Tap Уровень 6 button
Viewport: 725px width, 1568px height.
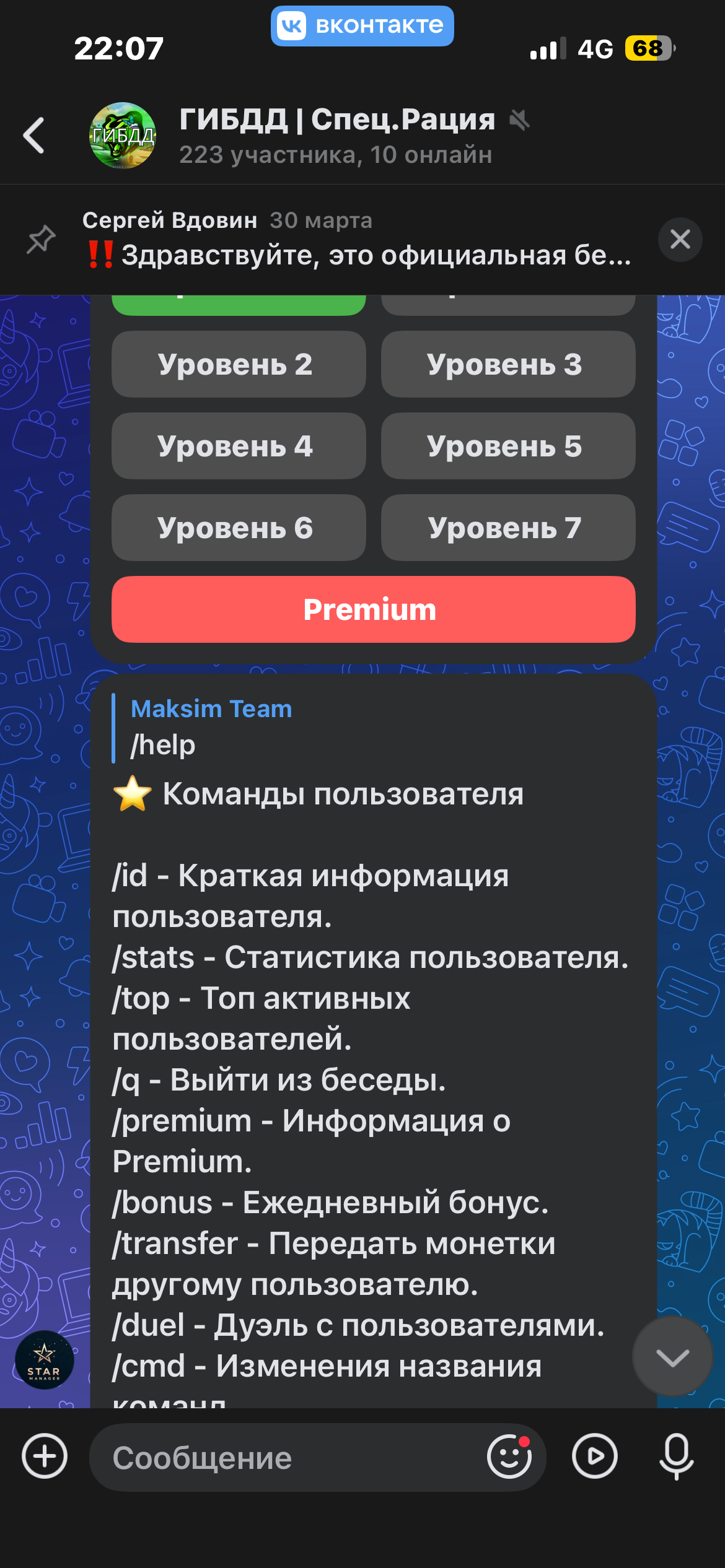(239, 528)
